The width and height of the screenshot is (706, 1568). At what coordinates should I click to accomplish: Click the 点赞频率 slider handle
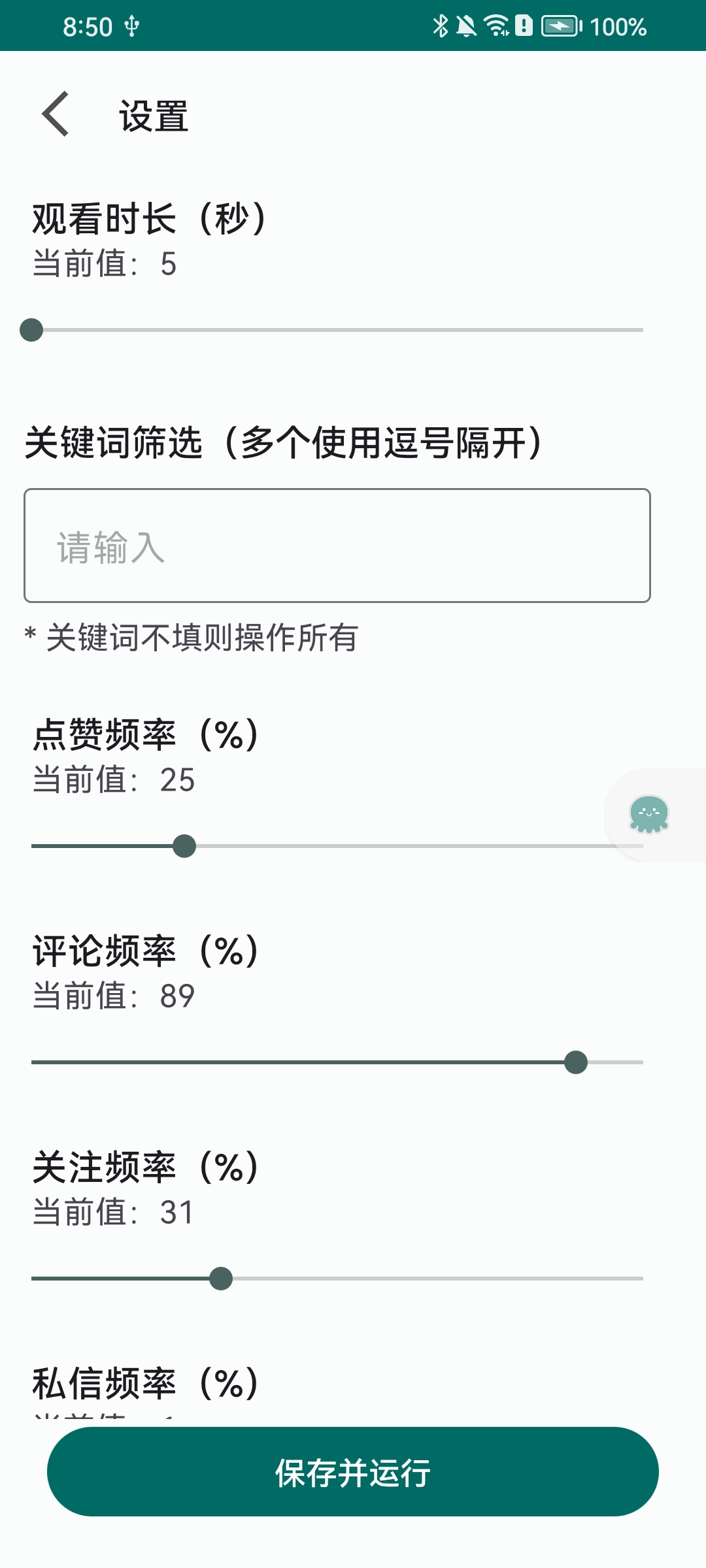click(186, 846)
